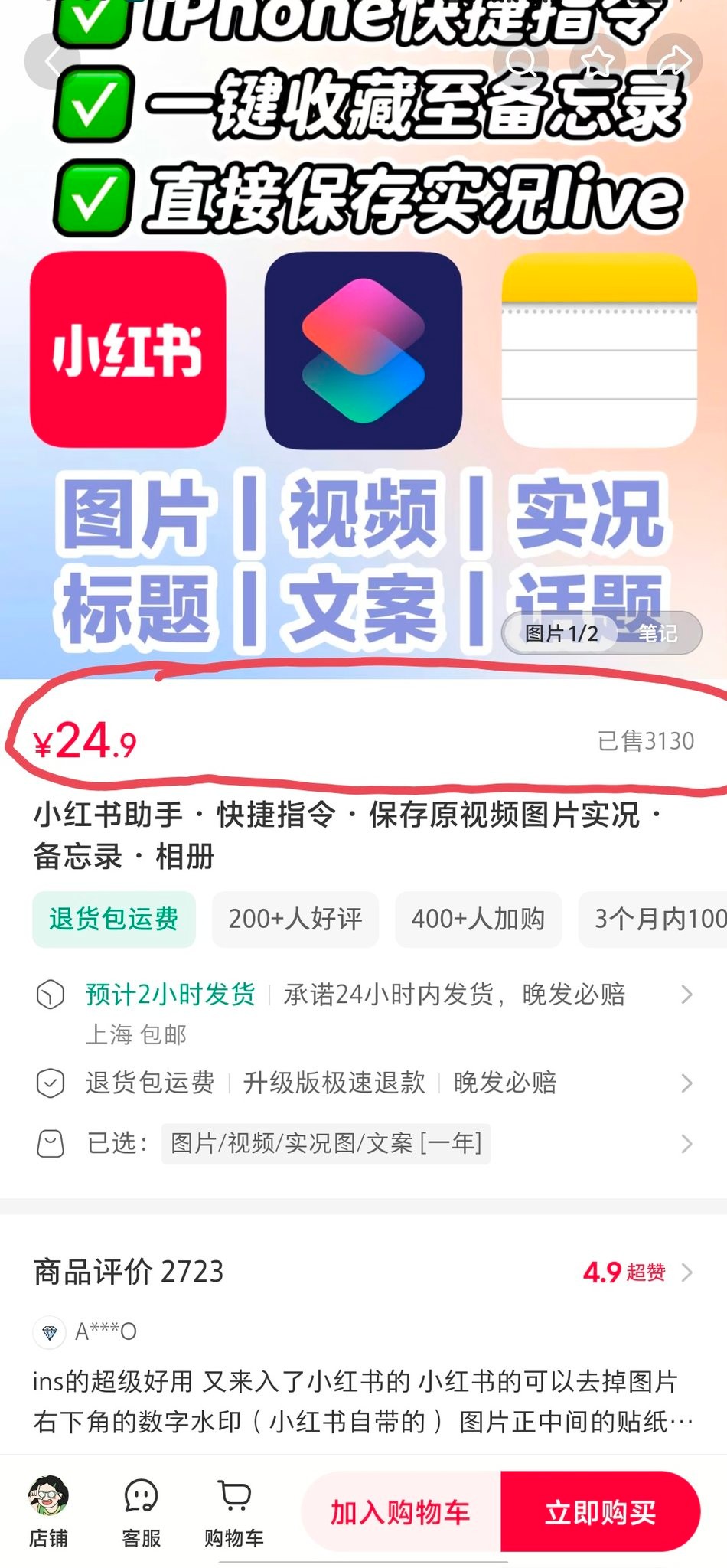Screen dimensions: 727x1568
Task: Tap the 退货包运费 chip
Action: pyautogui.click(x=113, y=919)
